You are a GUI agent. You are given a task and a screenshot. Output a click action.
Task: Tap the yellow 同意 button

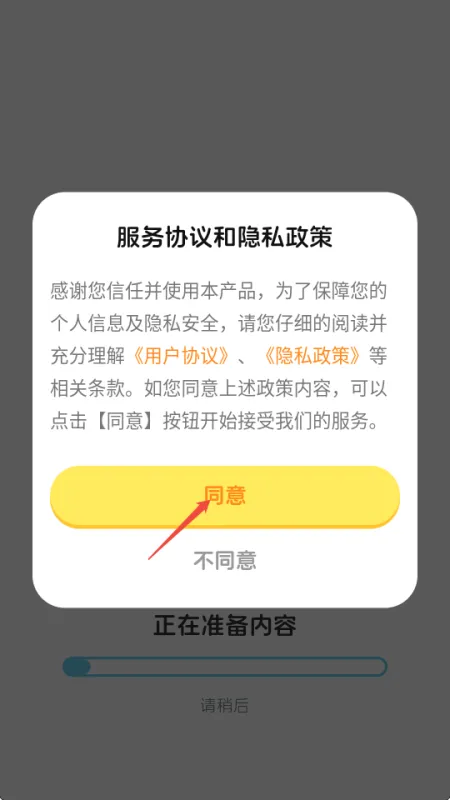pyautogui.click(x=224, y=496)
